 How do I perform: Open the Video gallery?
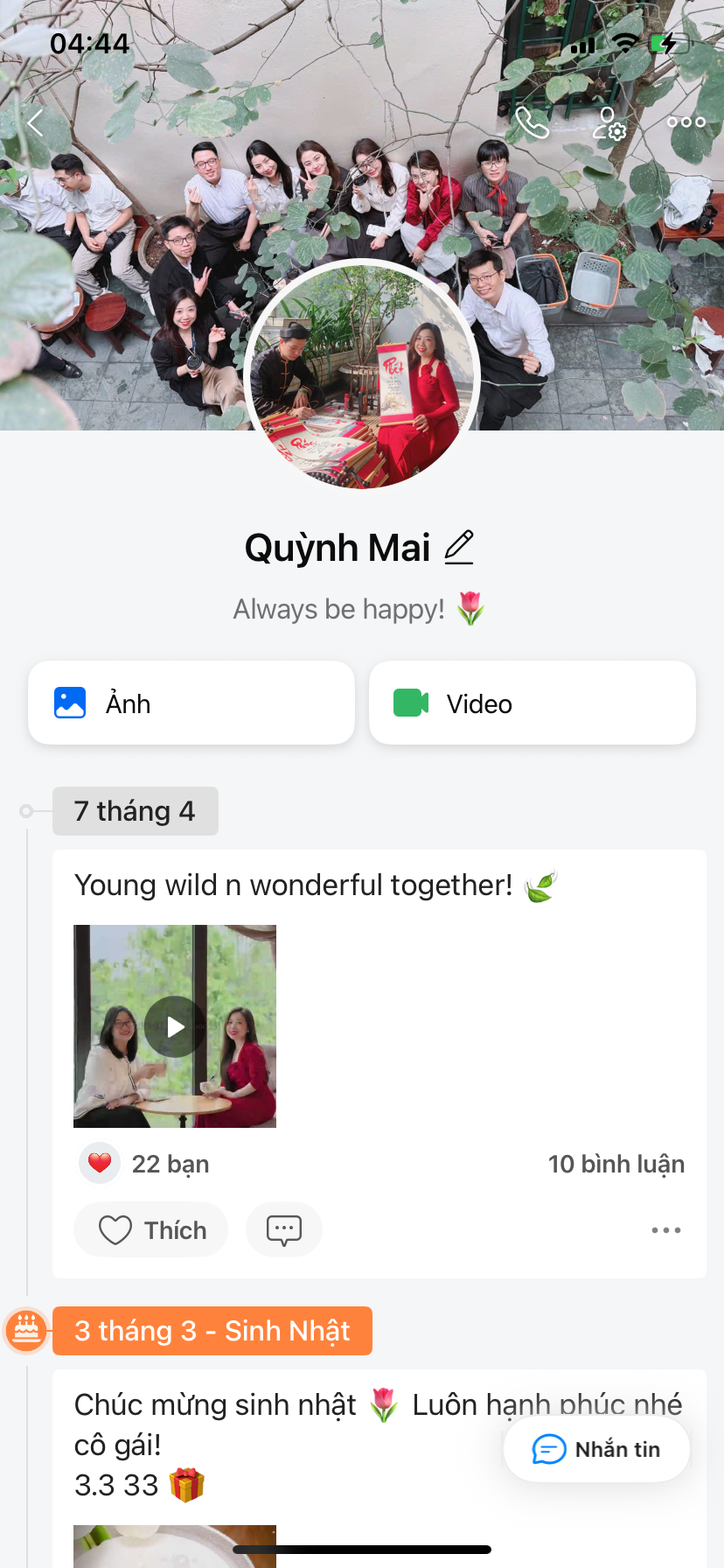coord(533,703)
